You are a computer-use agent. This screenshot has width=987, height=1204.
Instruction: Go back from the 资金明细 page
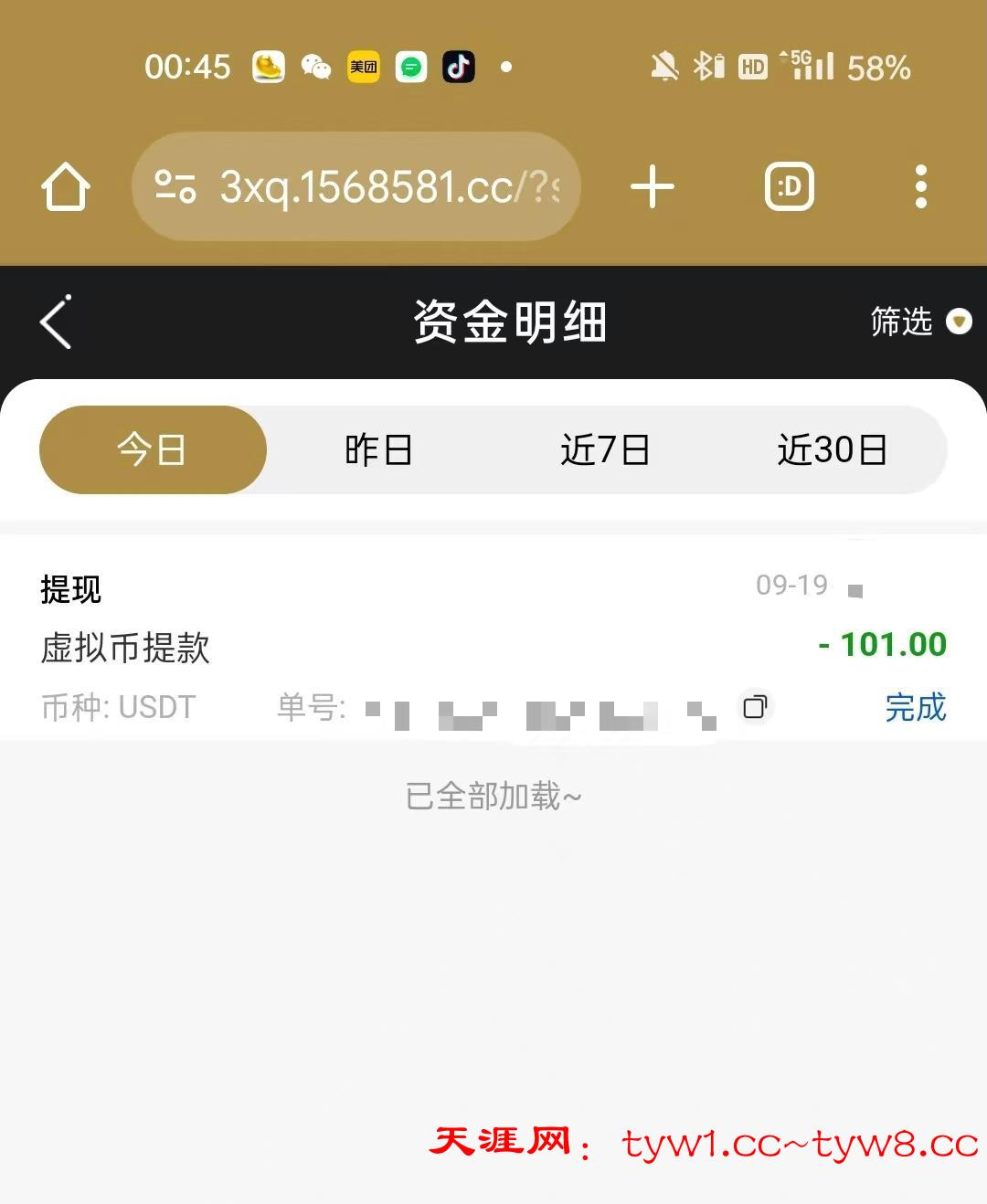point(57,322)
